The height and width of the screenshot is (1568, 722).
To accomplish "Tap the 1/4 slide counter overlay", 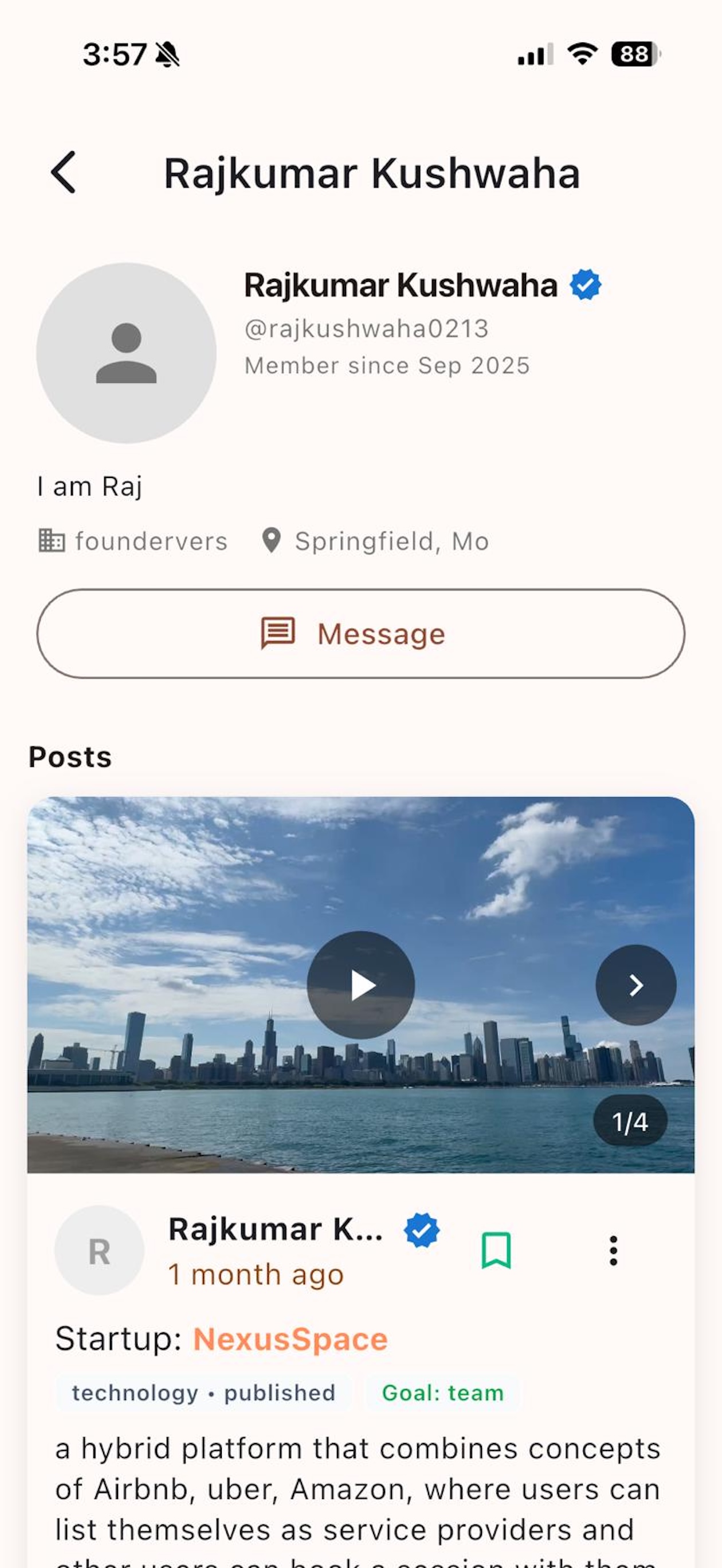I will coord(630,1119).
